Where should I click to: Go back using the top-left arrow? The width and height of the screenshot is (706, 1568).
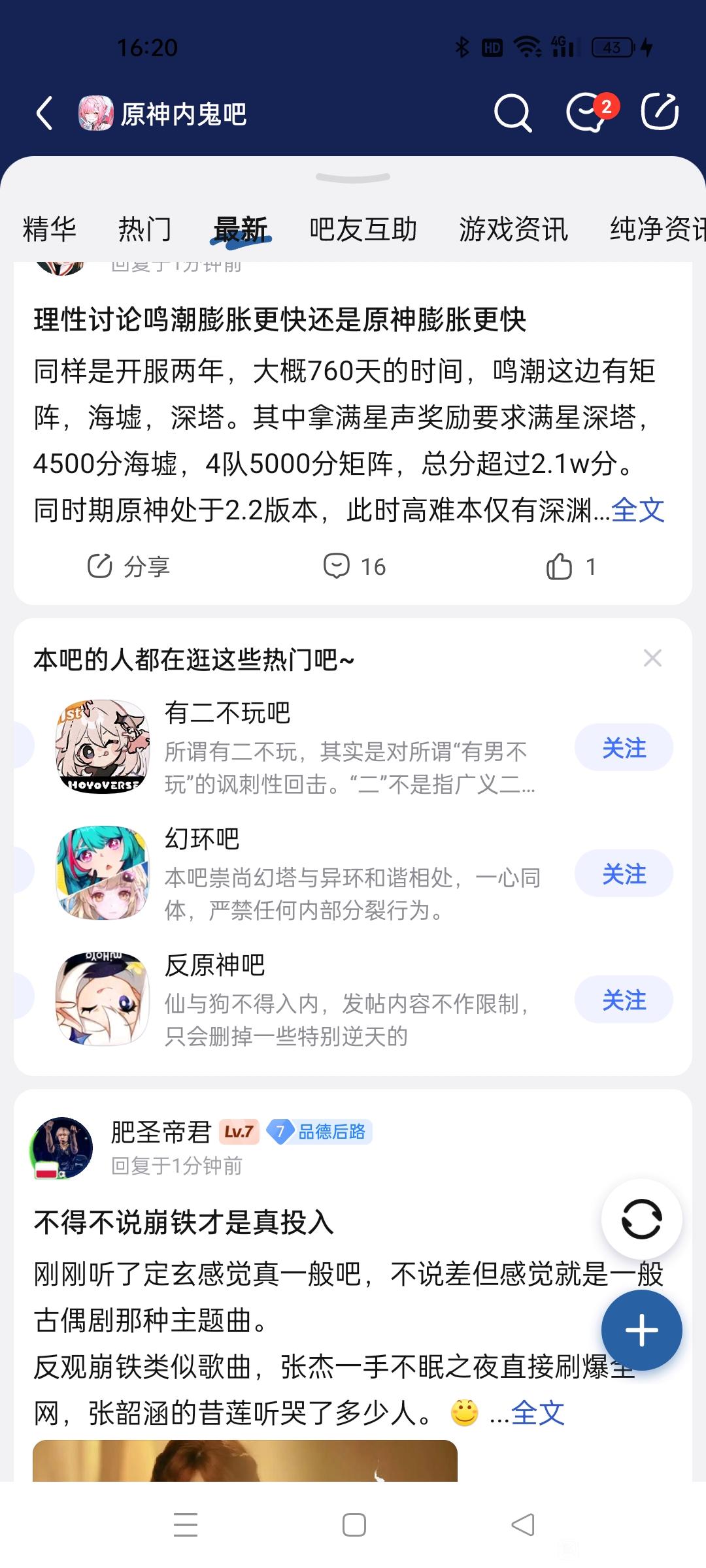44,113
